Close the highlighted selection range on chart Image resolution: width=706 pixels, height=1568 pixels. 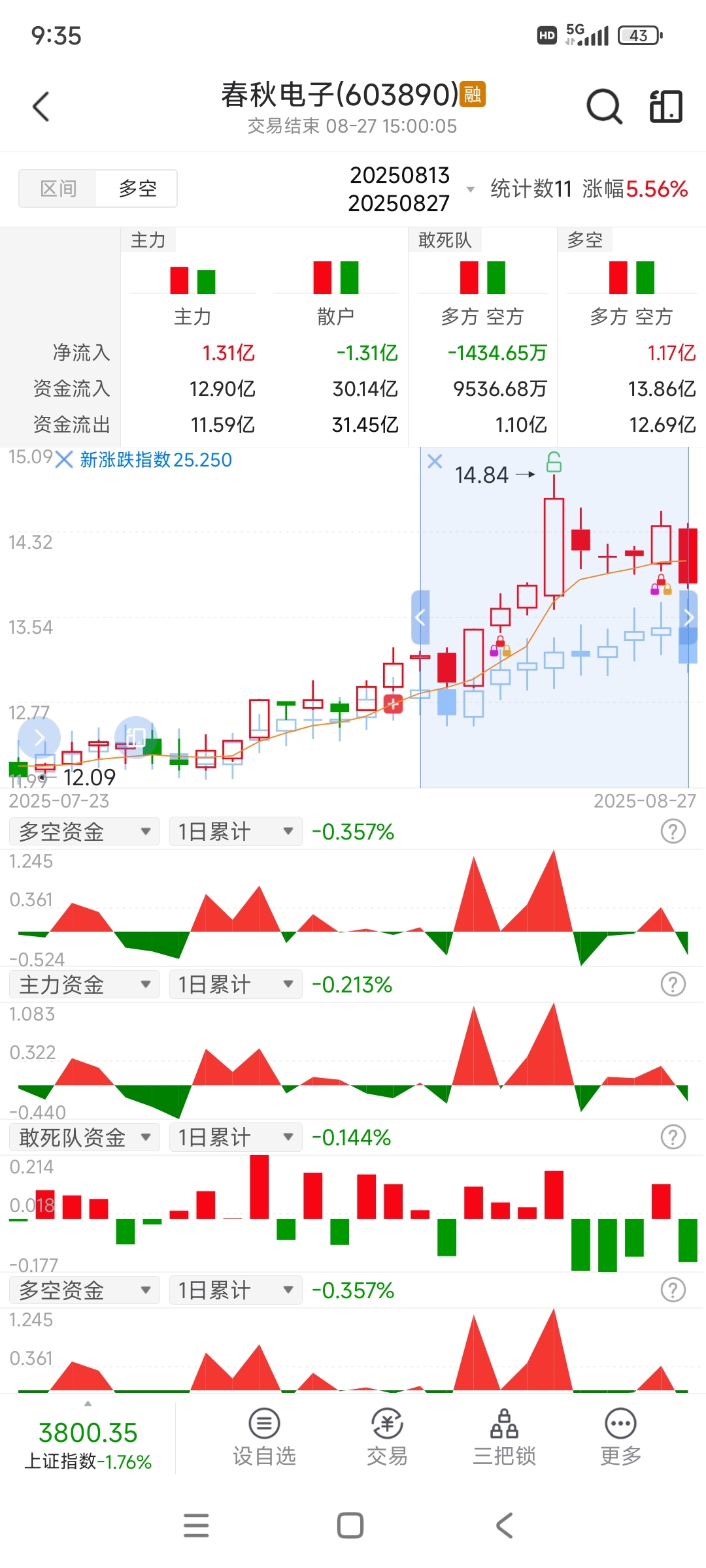[435, 462]
